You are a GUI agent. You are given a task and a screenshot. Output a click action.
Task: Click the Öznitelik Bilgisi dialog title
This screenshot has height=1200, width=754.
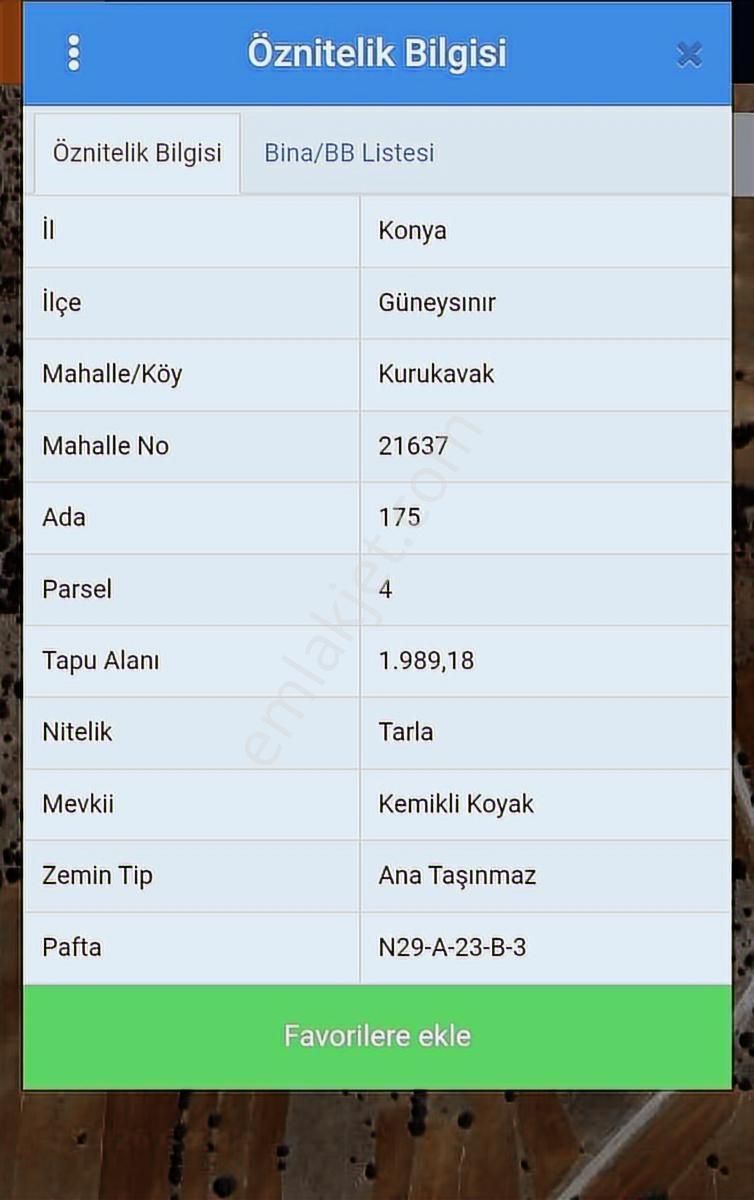click(377, 53)
